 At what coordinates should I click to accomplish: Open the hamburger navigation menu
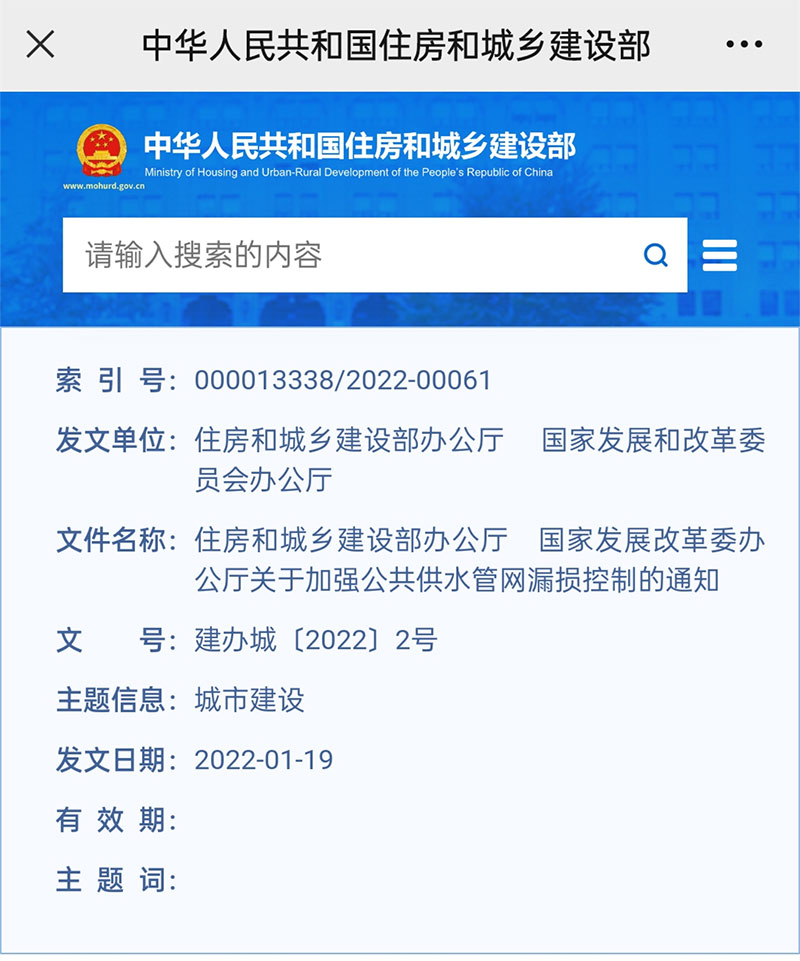[x=719, y=255]
